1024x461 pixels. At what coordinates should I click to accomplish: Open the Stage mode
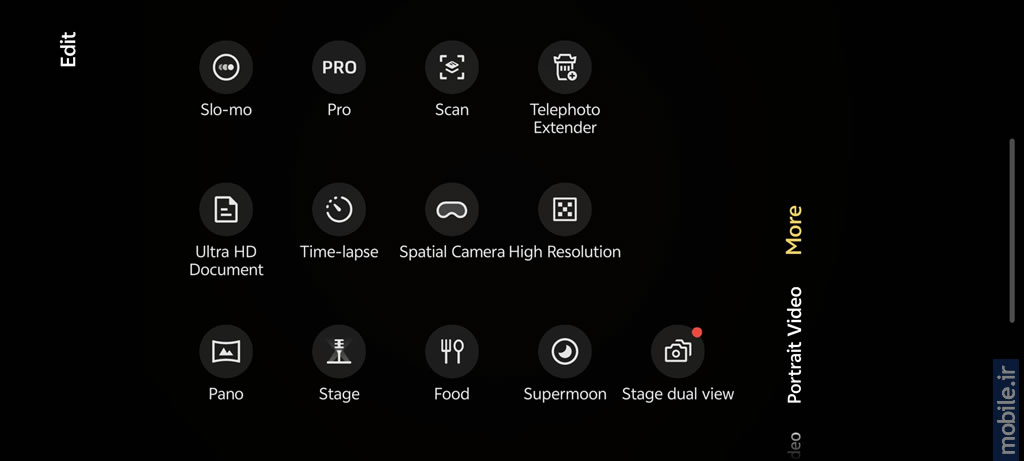(x=339, y=352)
